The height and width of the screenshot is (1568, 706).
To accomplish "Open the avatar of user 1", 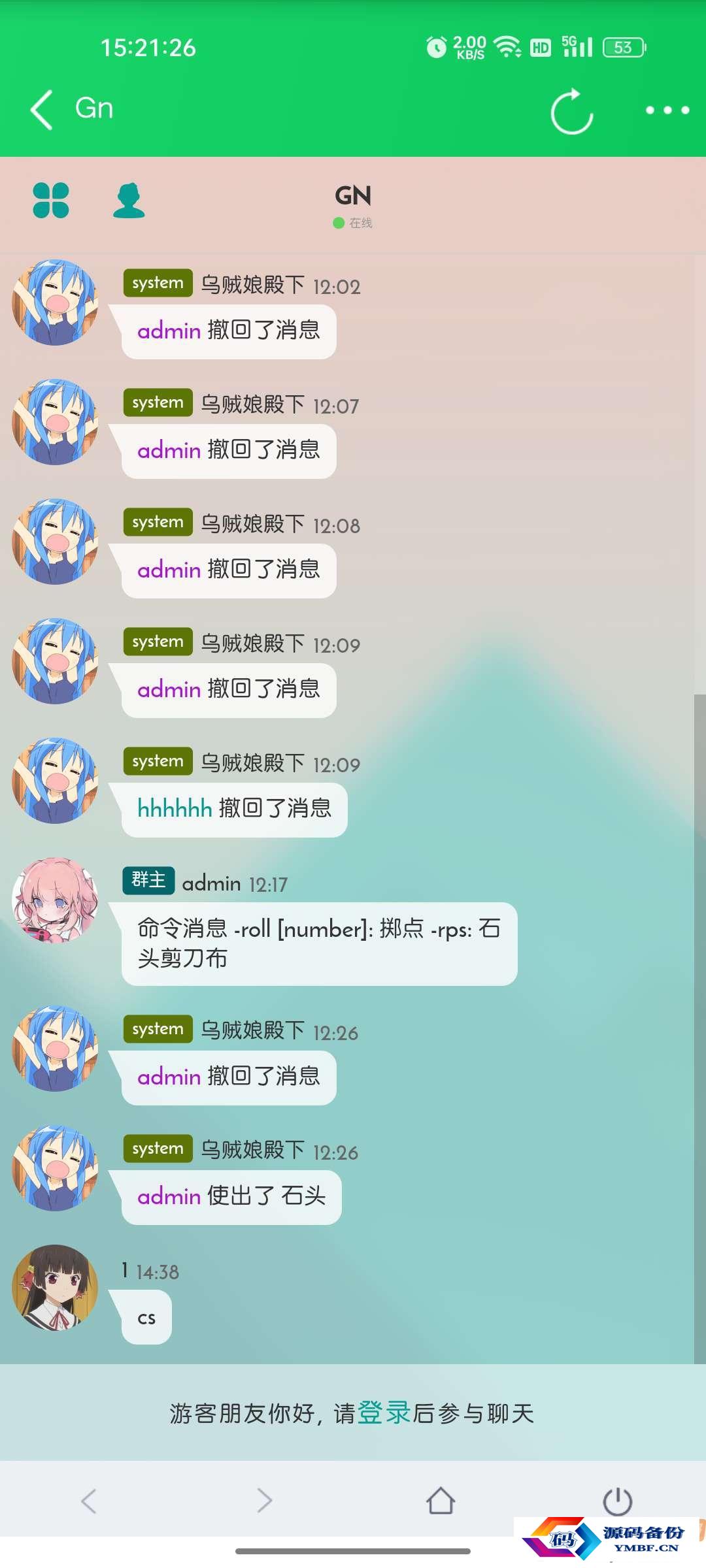I will pyautogui.click(x=56, y=1287).
